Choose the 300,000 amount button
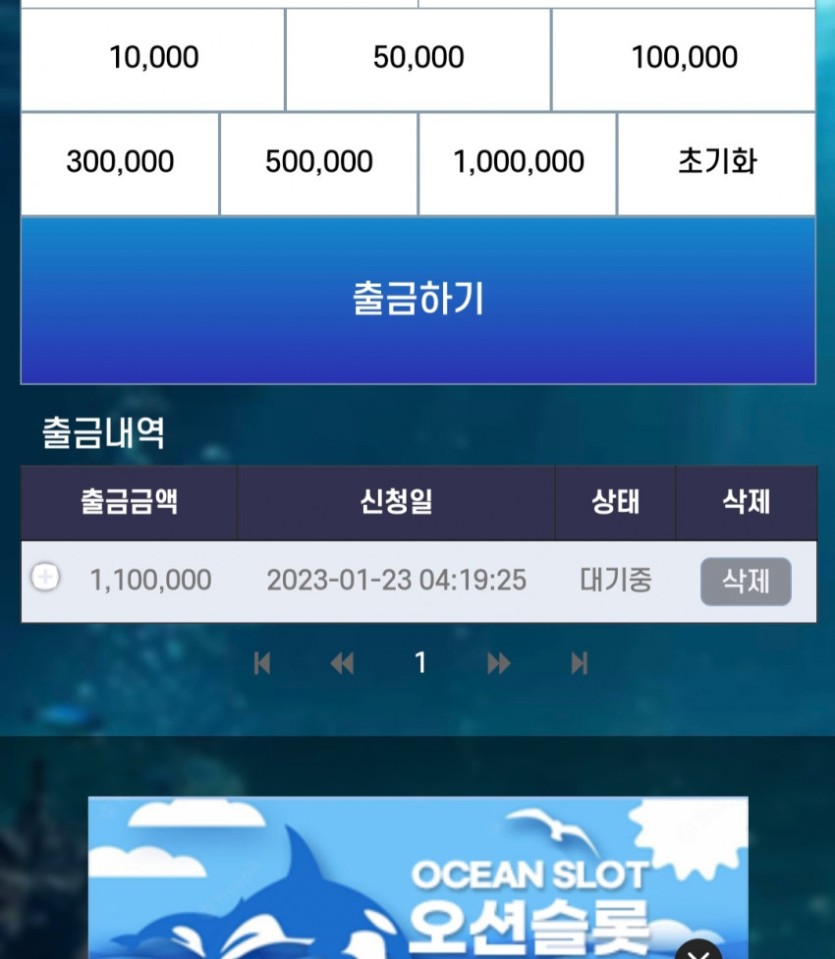 (120, 163)
